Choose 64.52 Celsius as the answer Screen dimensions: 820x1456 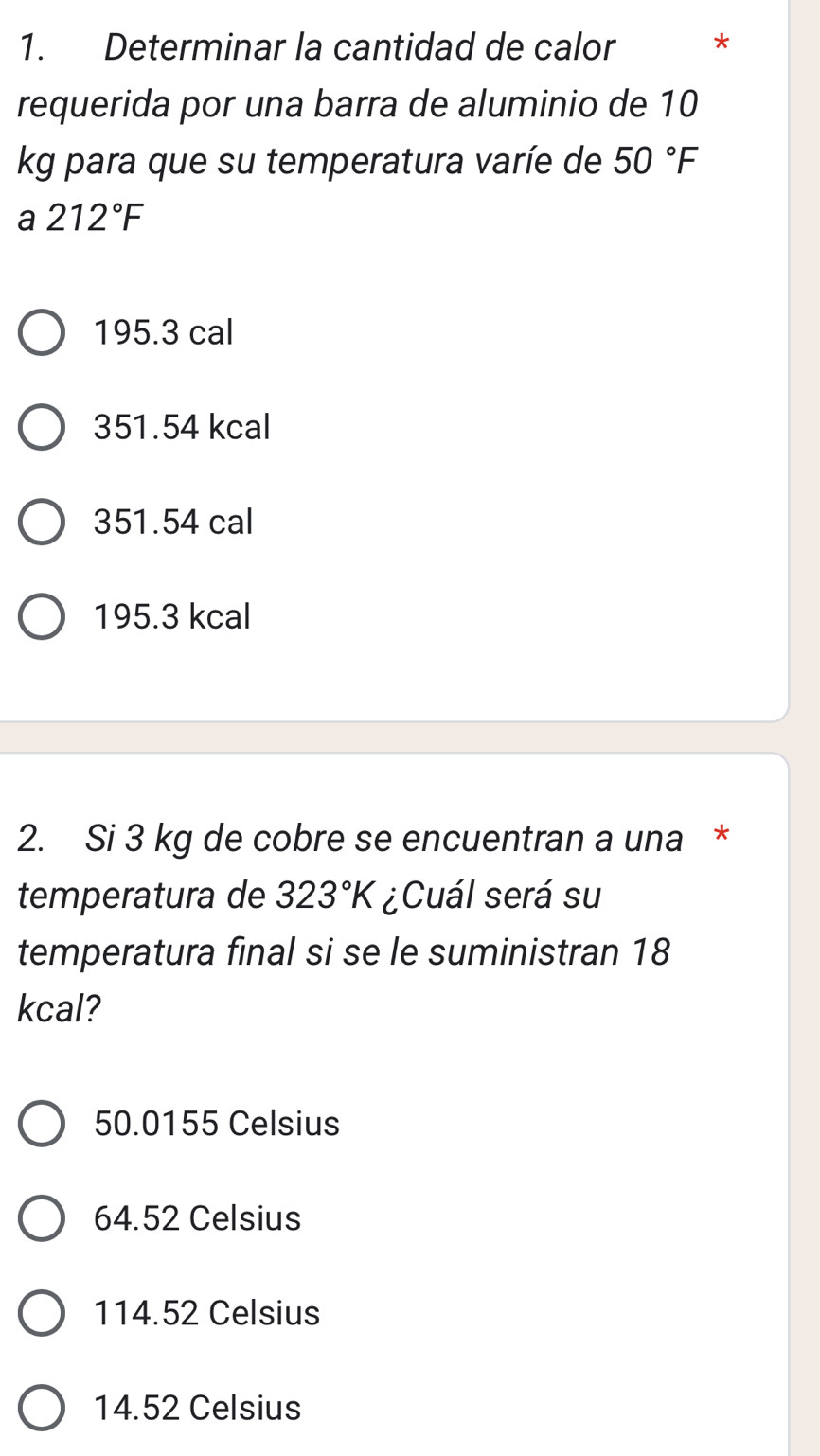pyautogui.click(x=42, y=1218)
